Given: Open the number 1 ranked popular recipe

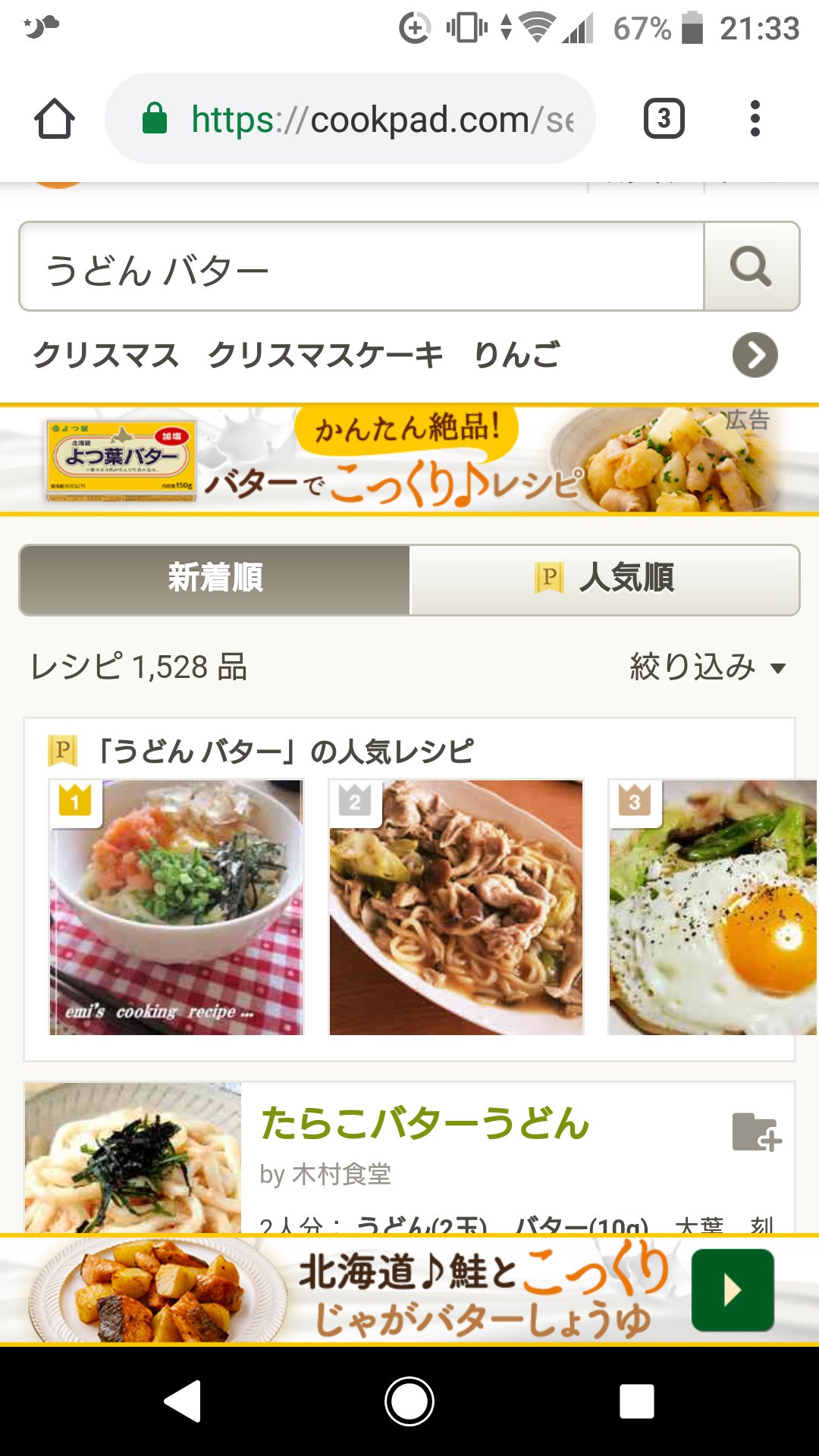Looking at the screenshot, I should click(x=176, y=907).
